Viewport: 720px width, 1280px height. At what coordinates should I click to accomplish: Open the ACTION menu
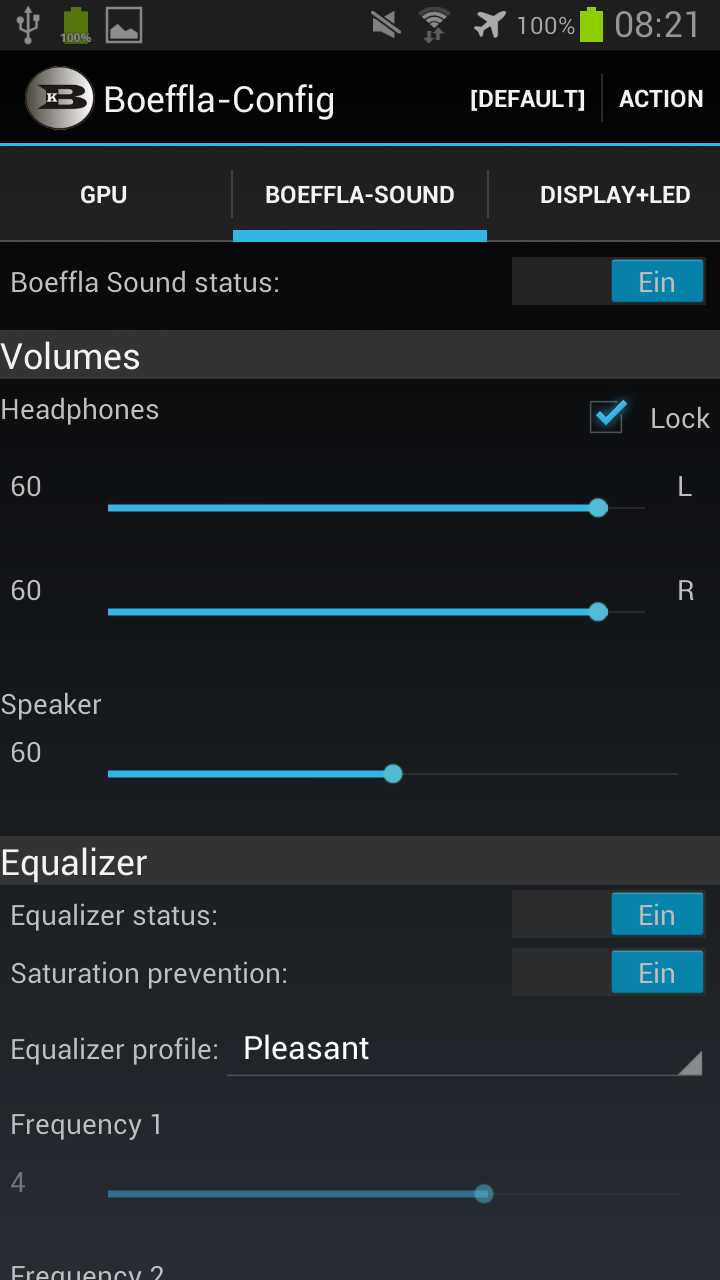click(x=660, y=99)
